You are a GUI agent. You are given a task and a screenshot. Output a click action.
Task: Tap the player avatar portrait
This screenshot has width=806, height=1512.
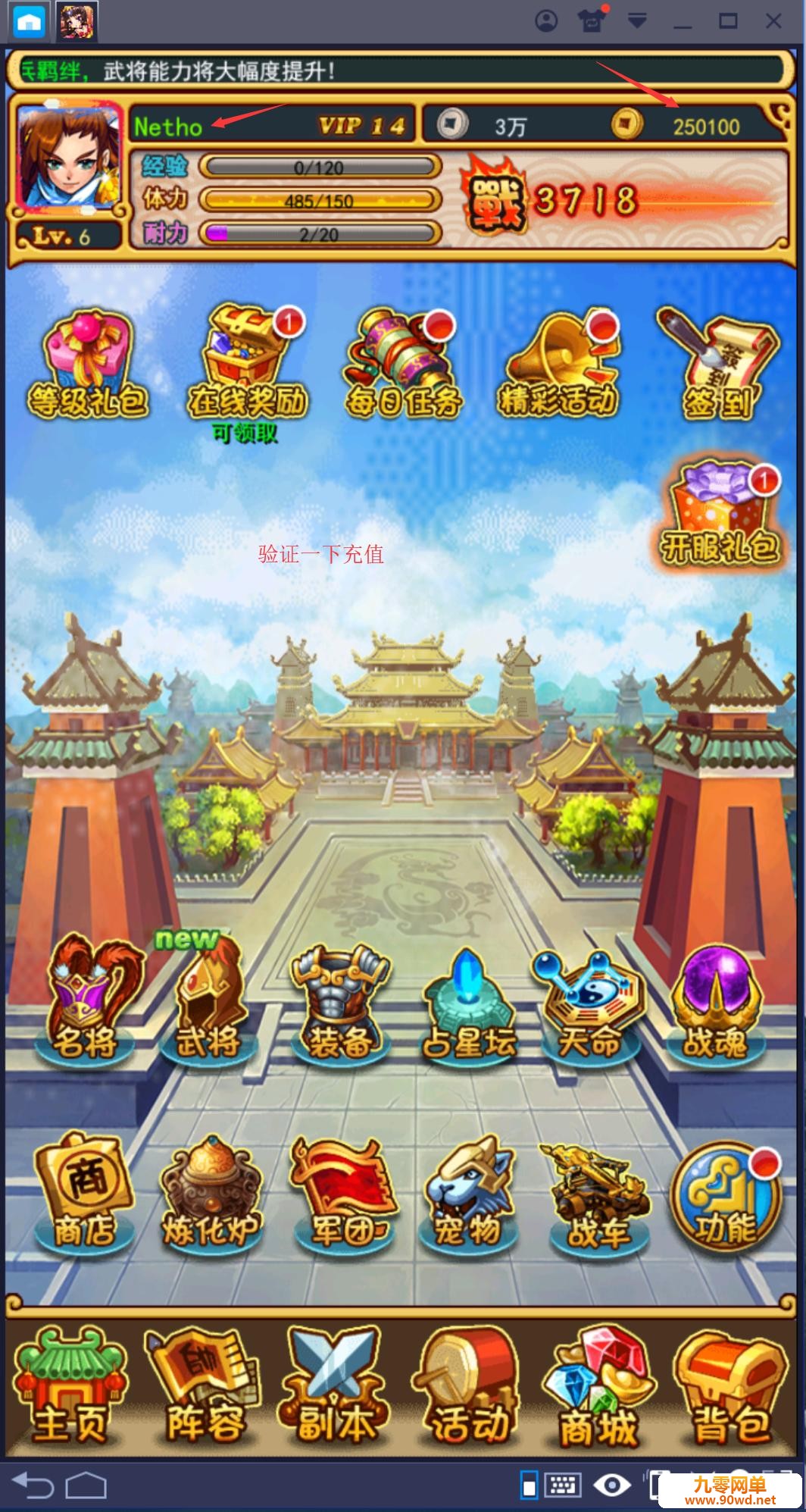pos(68,157)
